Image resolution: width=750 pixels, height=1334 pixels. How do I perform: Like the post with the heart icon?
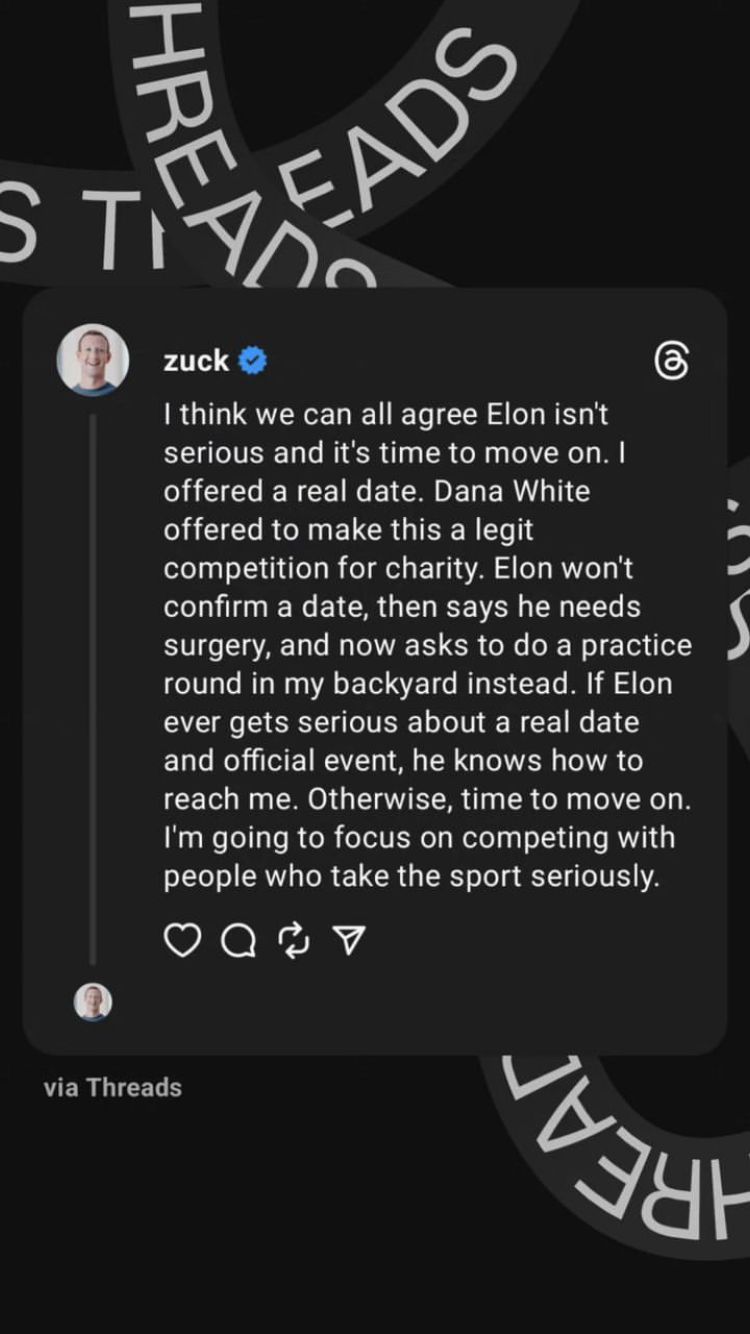click(x=182, y=938)
